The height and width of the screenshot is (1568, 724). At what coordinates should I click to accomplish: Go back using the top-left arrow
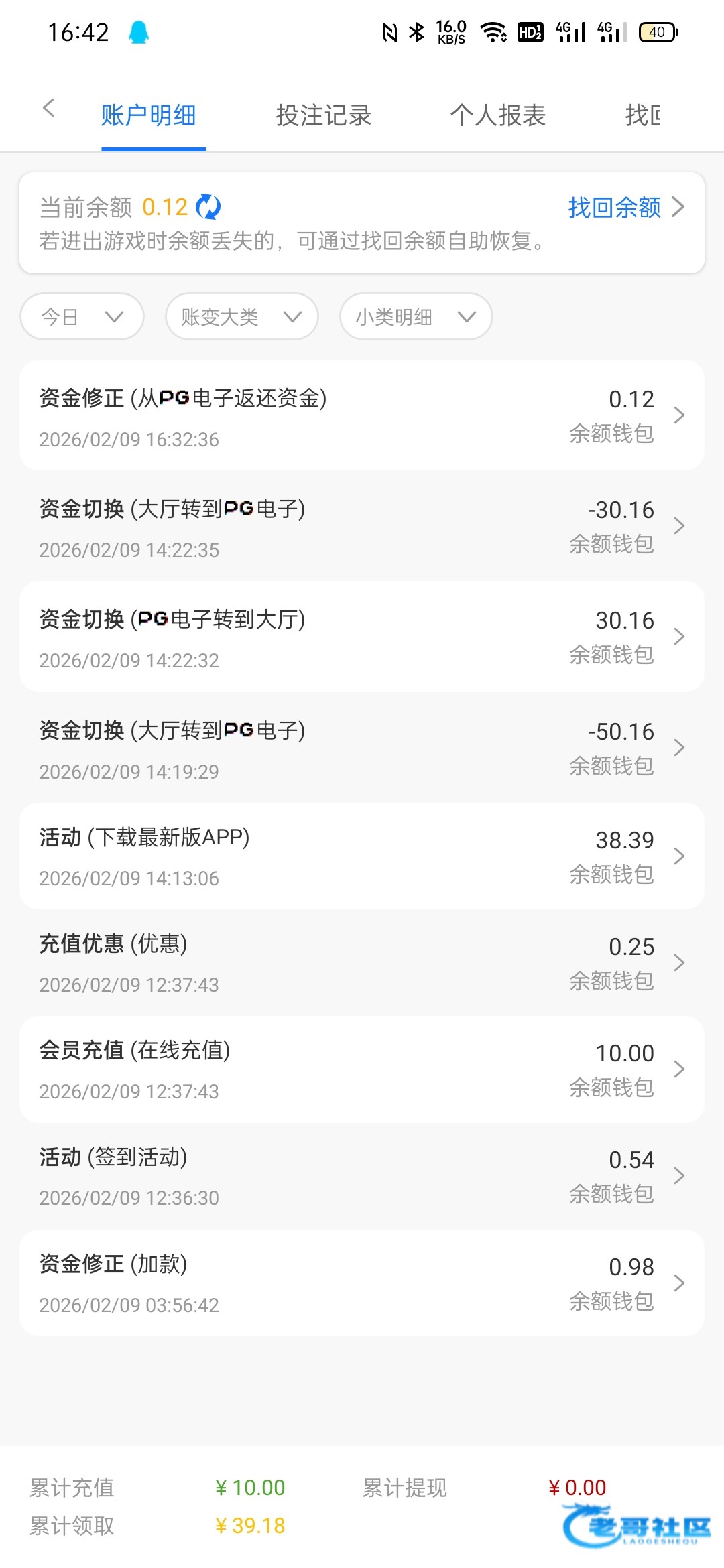click(48, 108)
